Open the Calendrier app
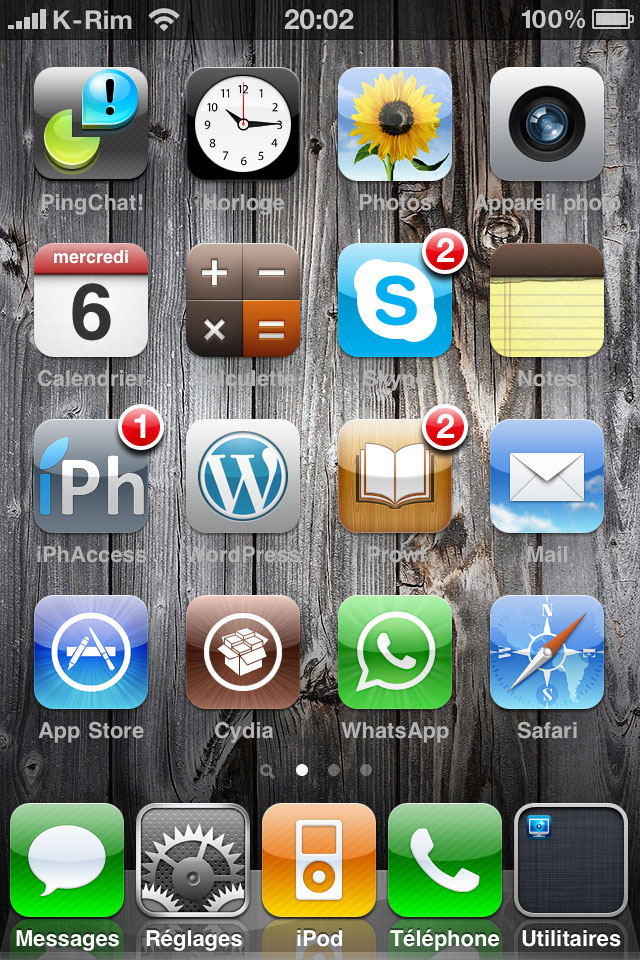The width and height of the screenshot is (640, 960). coord(91,300)
